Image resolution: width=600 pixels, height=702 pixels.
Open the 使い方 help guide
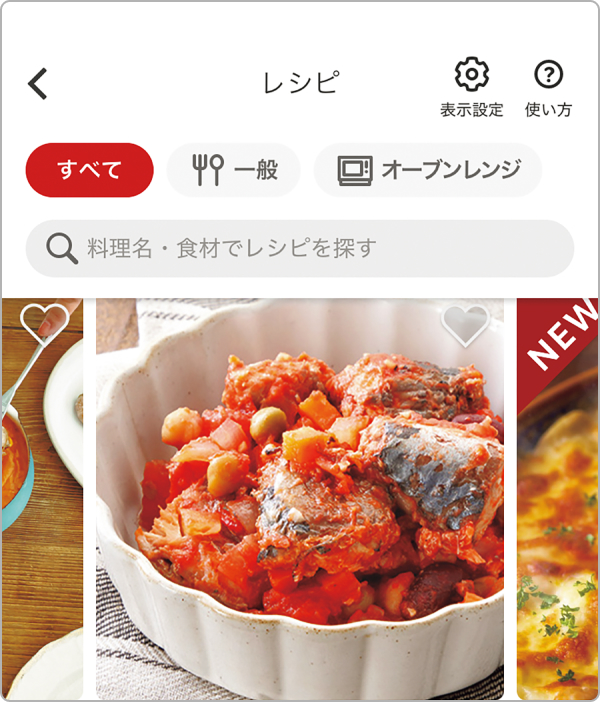548,86
